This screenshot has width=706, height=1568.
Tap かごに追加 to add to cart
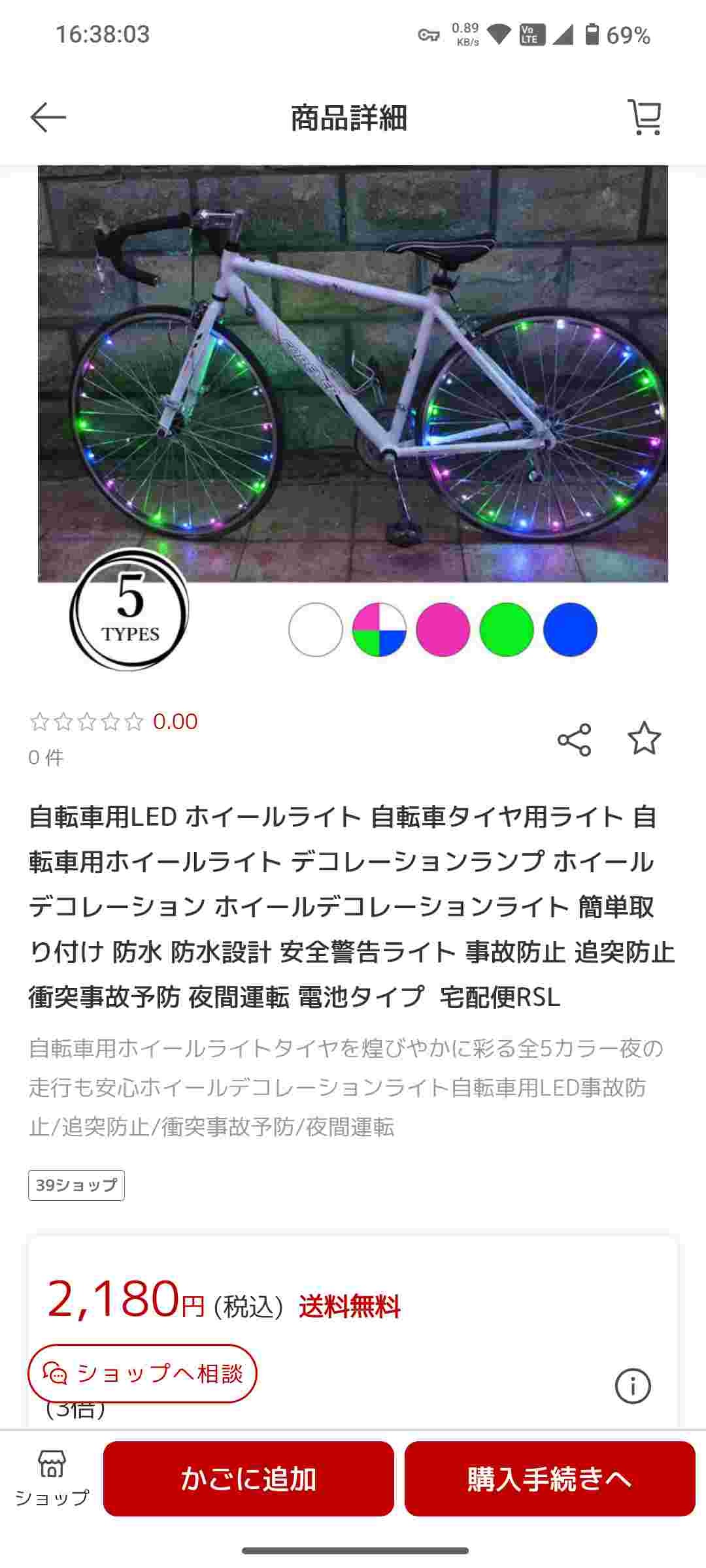tap(248, 1479)
